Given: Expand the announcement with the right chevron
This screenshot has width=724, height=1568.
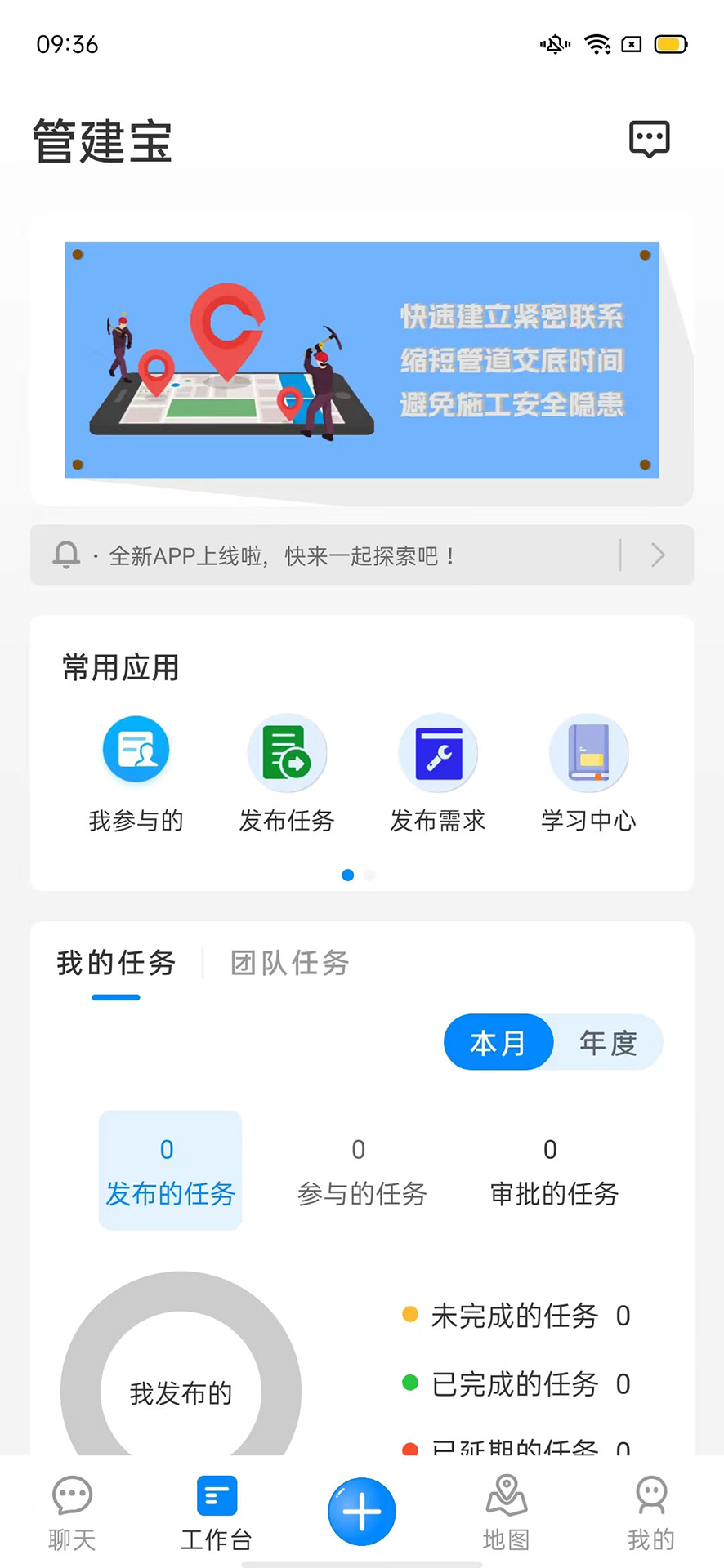Looking at the screenshot, I should (x=658, y=555).
